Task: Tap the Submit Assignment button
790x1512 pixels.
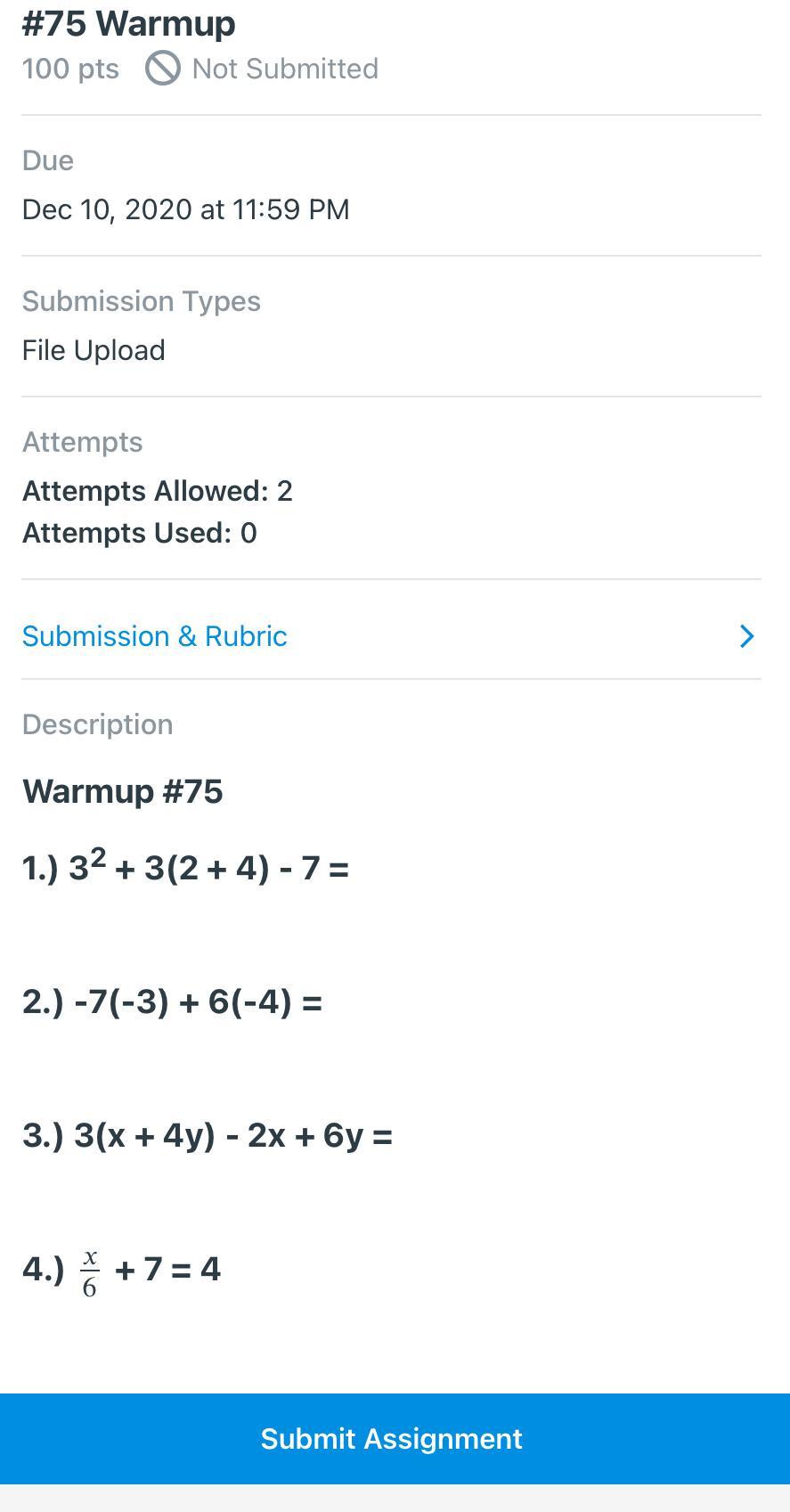Action: tap(392, 1438)
